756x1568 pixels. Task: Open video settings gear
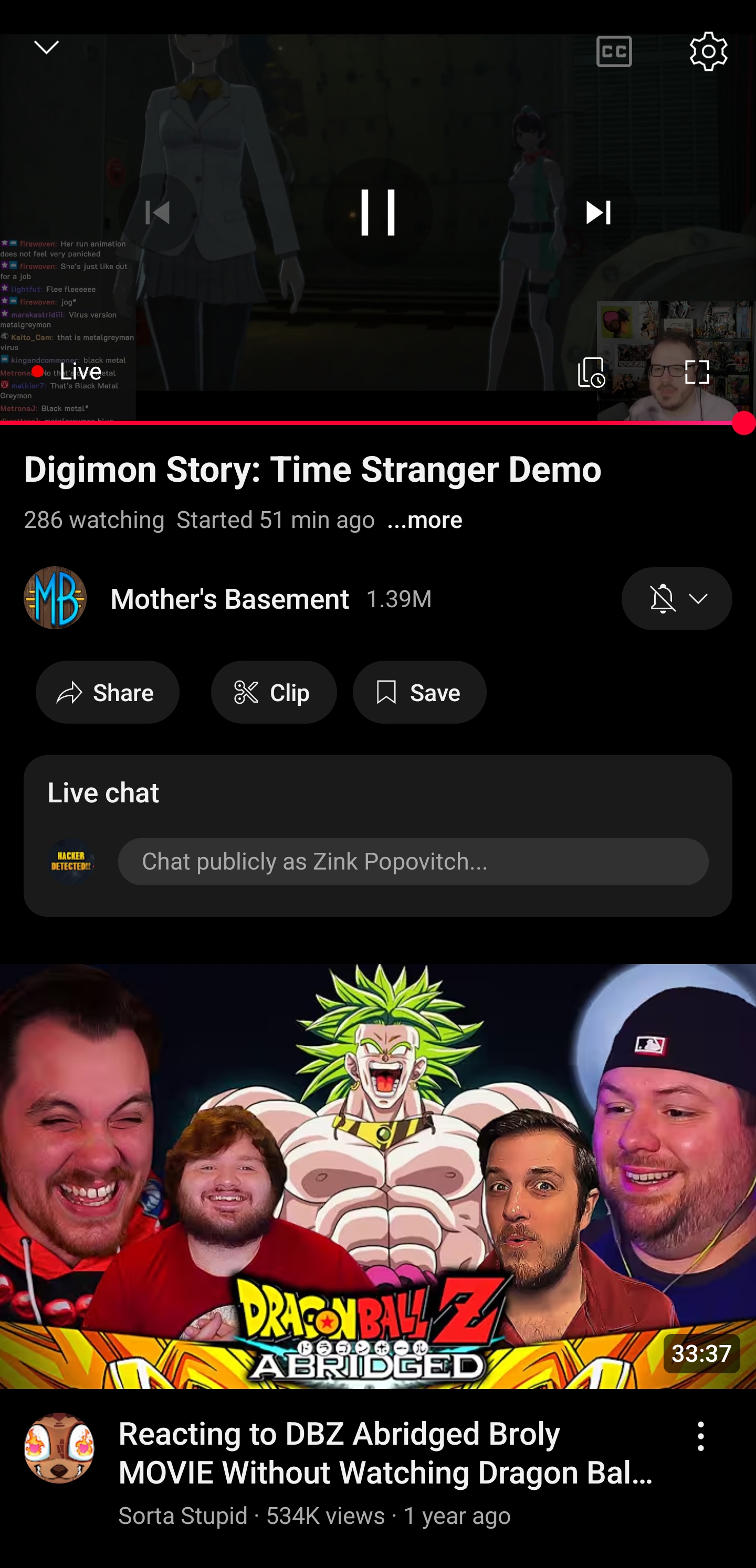point(708,51)
